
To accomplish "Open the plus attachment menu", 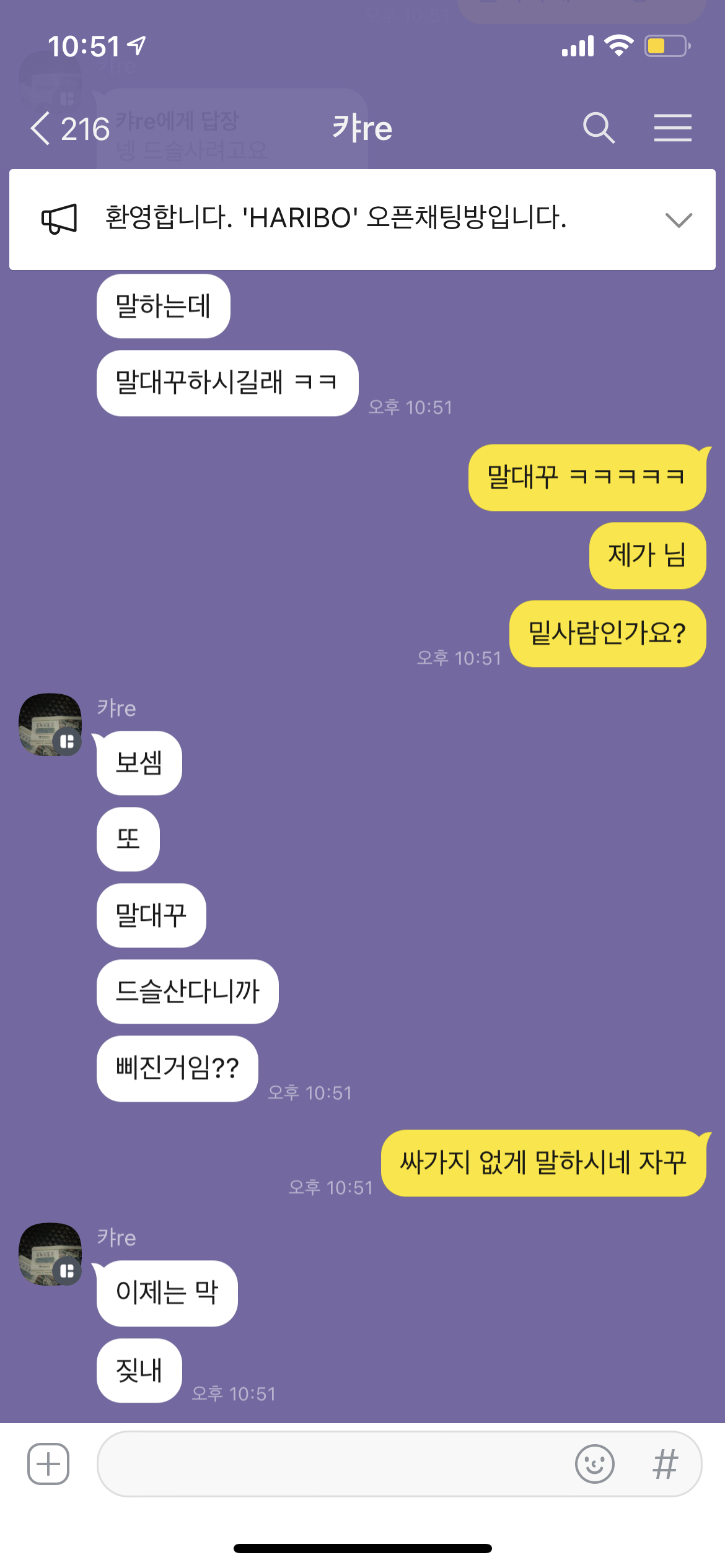I will pos(48,1464).
